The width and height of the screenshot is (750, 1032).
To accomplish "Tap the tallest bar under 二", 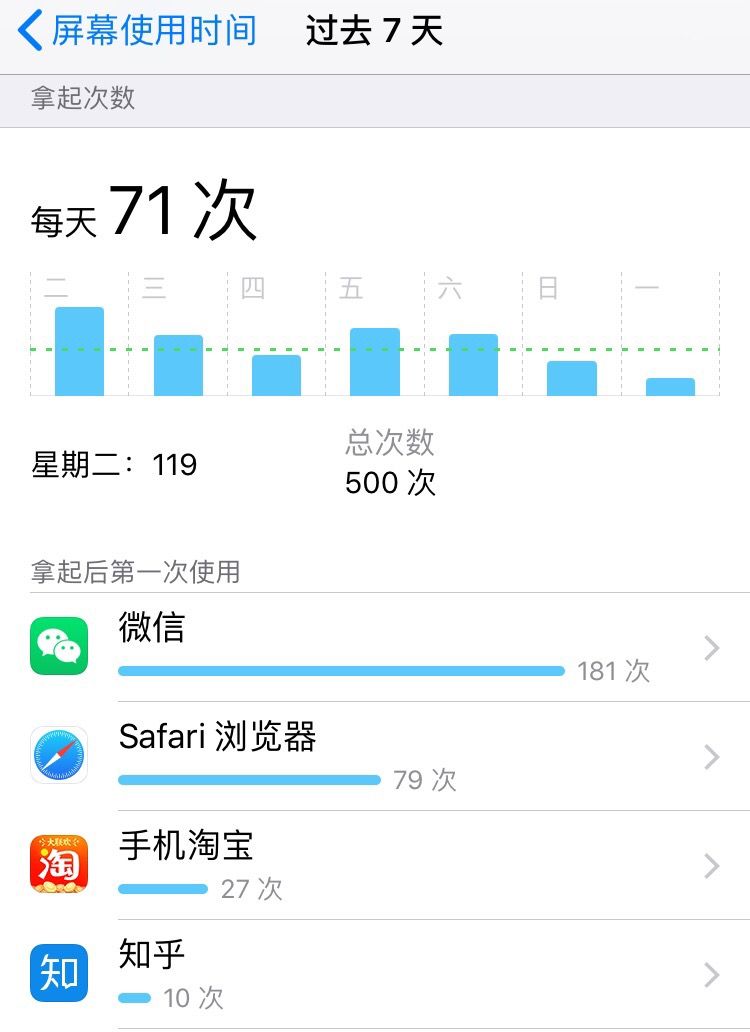I will [80, 350].
